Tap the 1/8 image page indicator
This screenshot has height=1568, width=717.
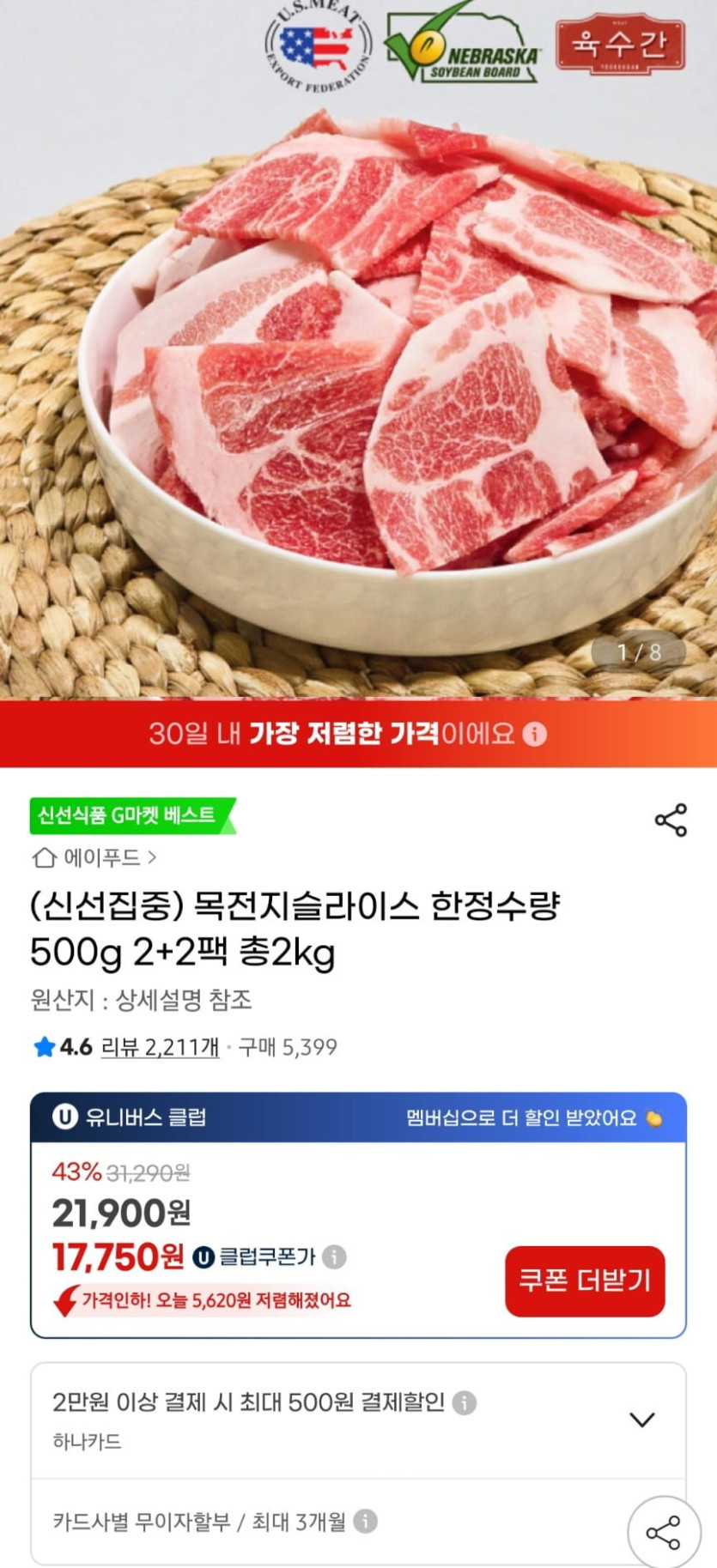637,652
